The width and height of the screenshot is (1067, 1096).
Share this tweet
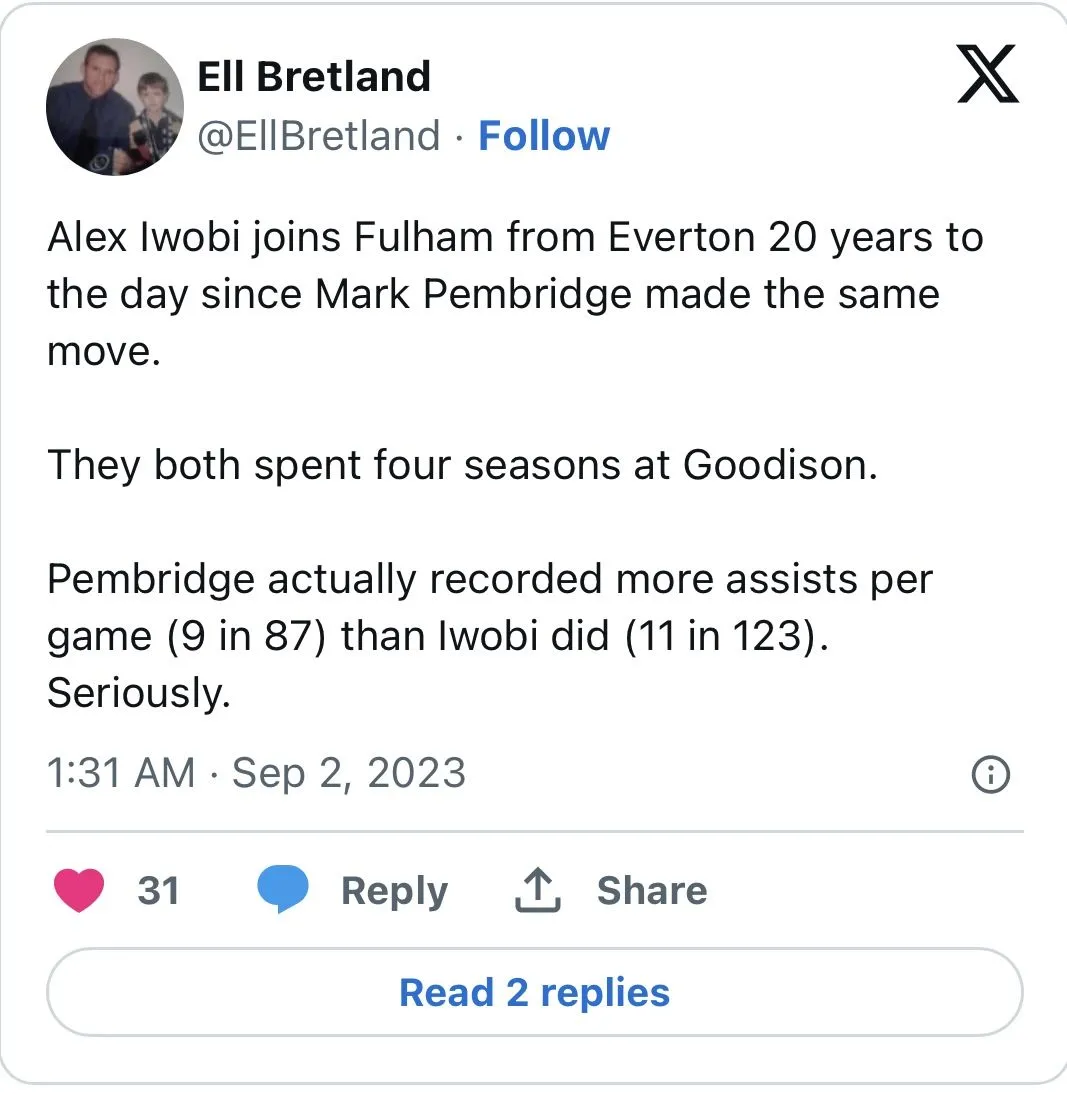point(611,890)
